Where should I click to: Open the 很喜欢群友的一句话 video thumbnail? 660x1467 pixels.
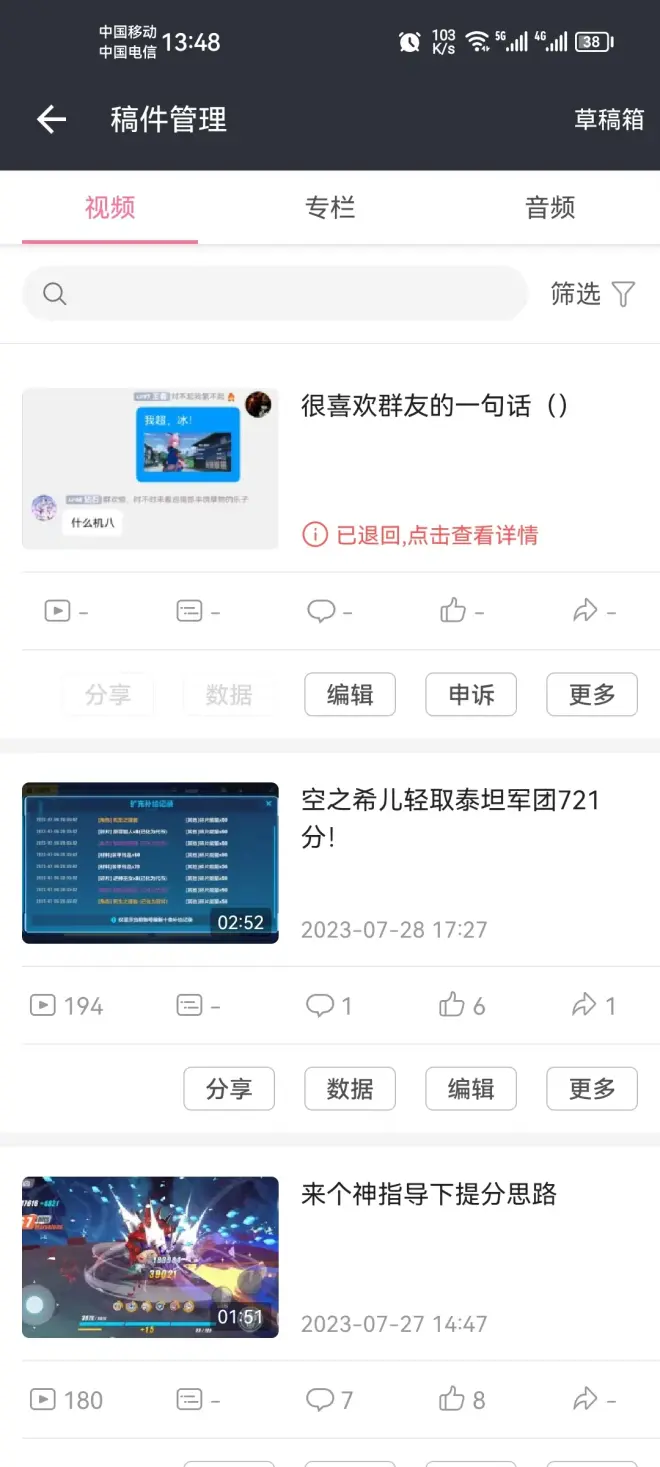click(150, 469)
